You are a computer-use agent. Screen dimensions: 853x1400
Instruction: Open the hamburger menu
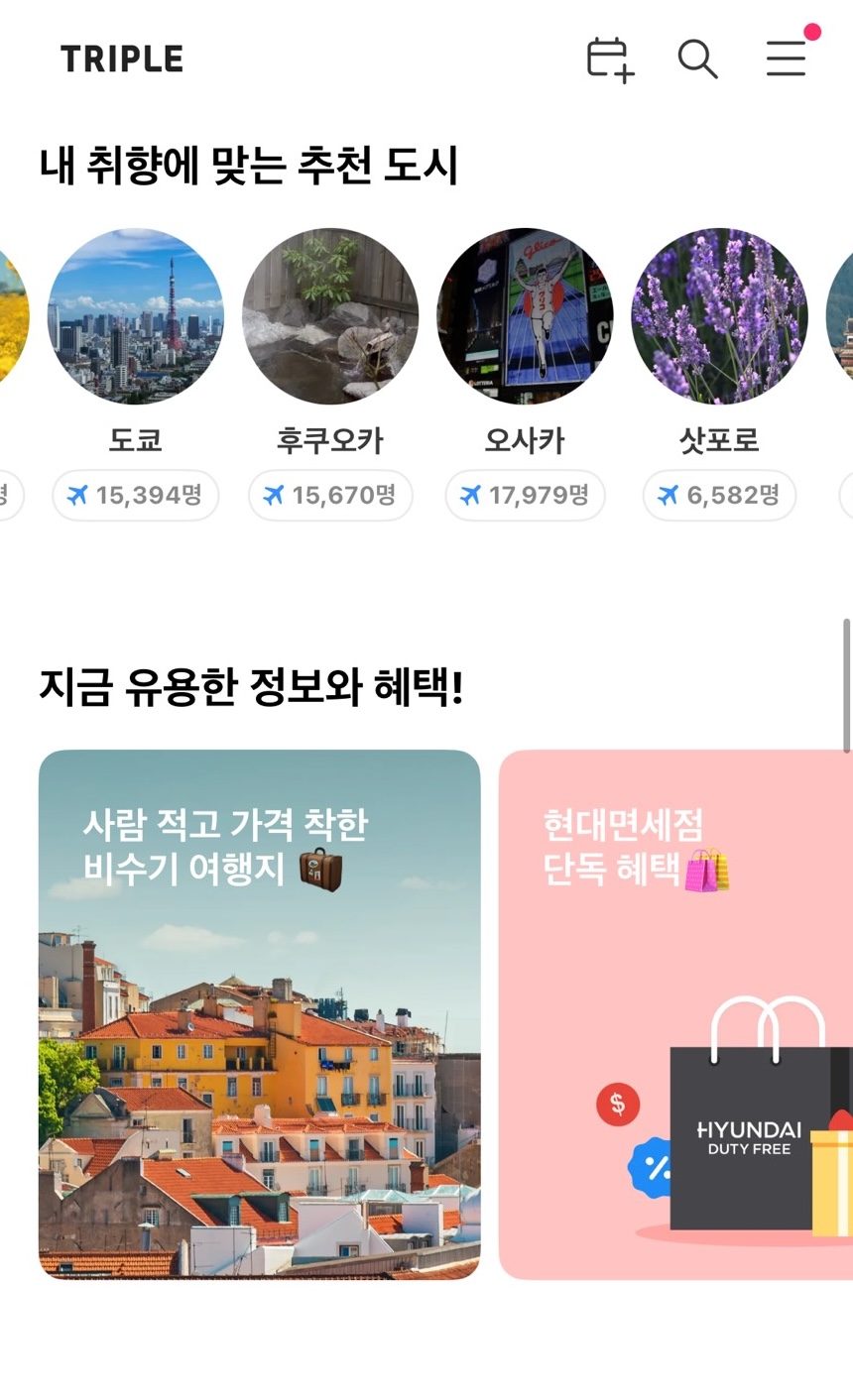tap(786, 59)
